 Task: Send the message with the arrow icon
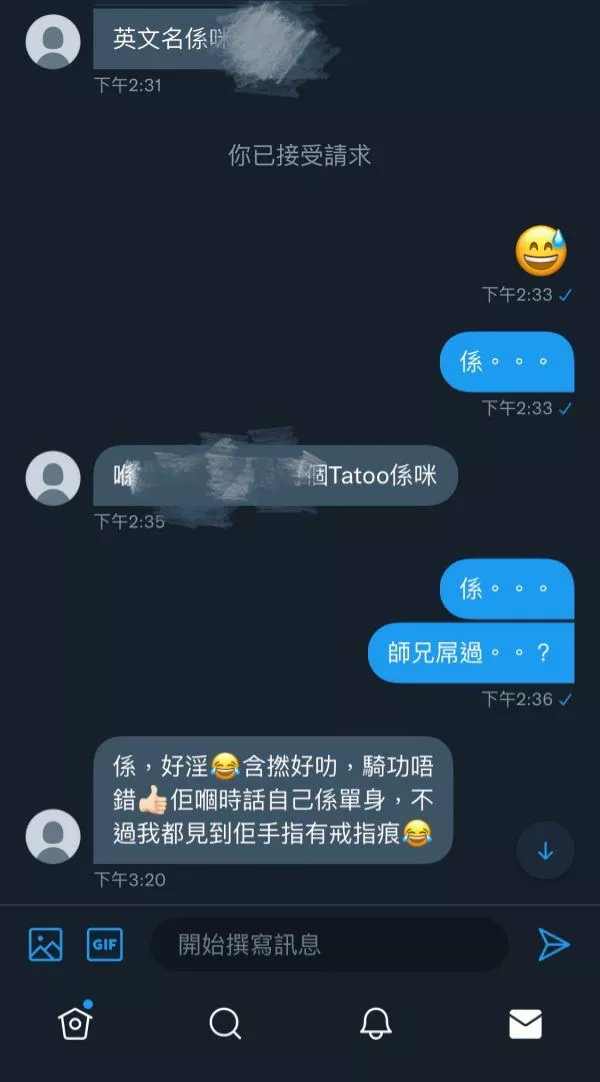[x=553, y=944]
